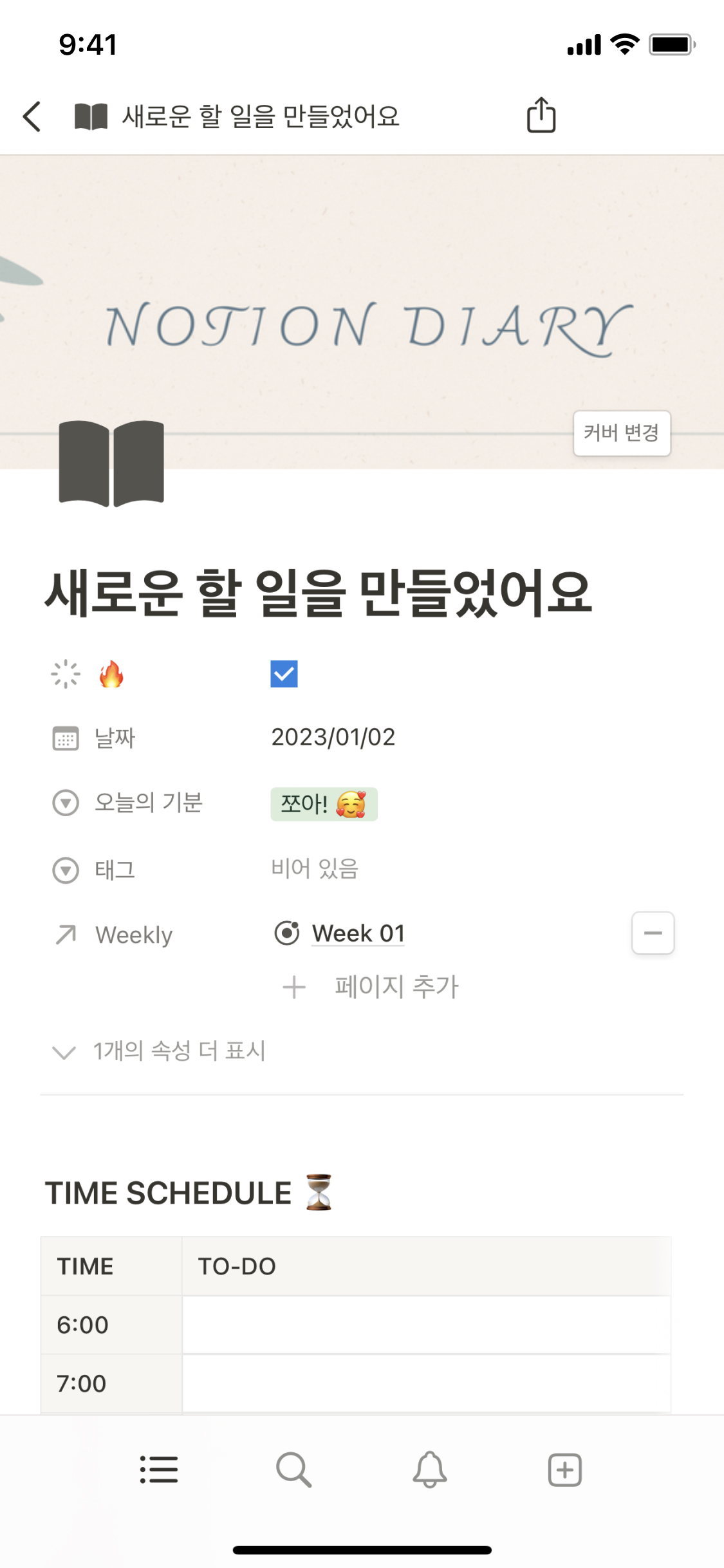Open the notifications bell
Viewport: 724px width, 1568px height.
pyautogui.click(x=429, y=1470)
